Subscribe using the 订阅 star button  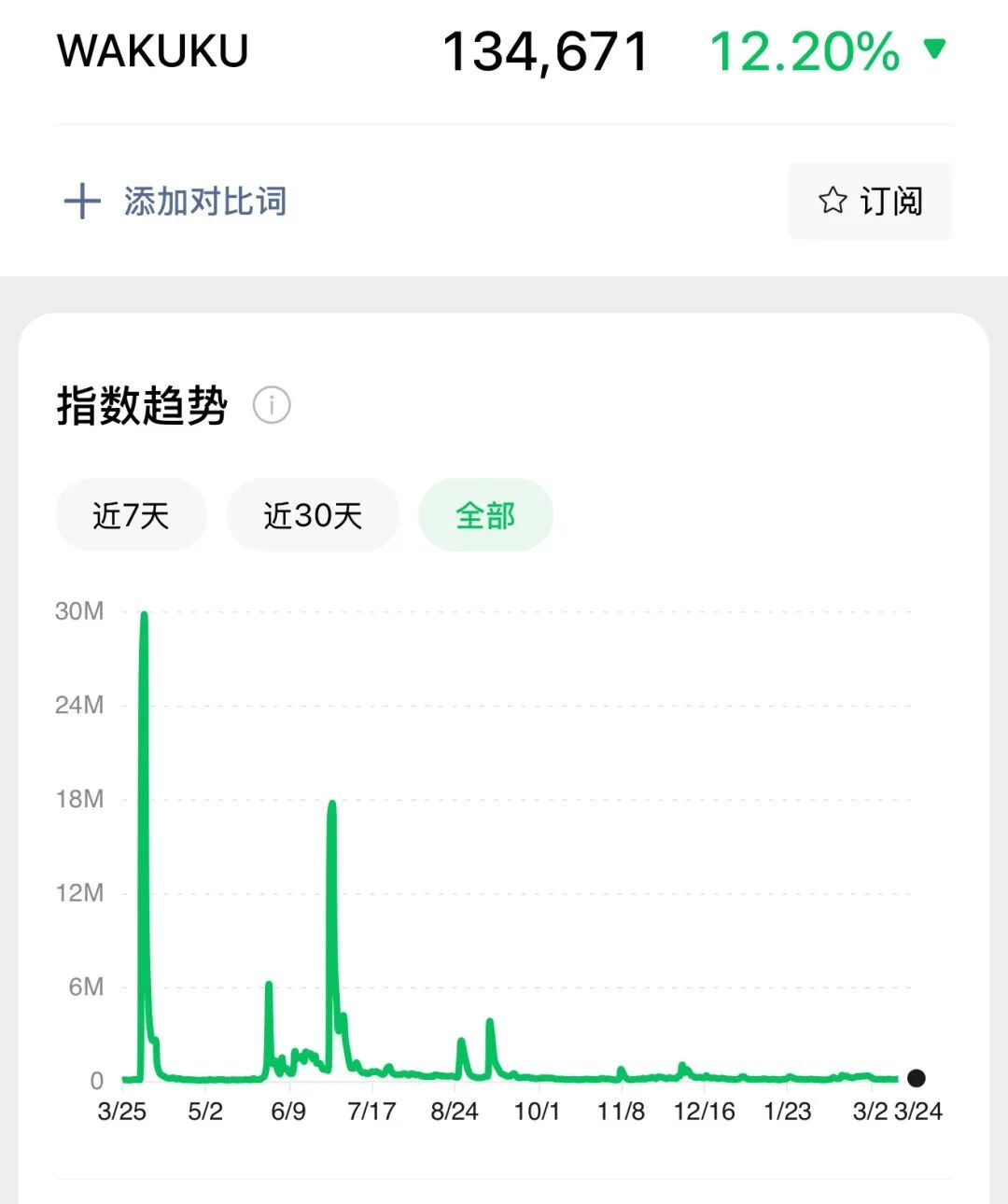[870, 202]
